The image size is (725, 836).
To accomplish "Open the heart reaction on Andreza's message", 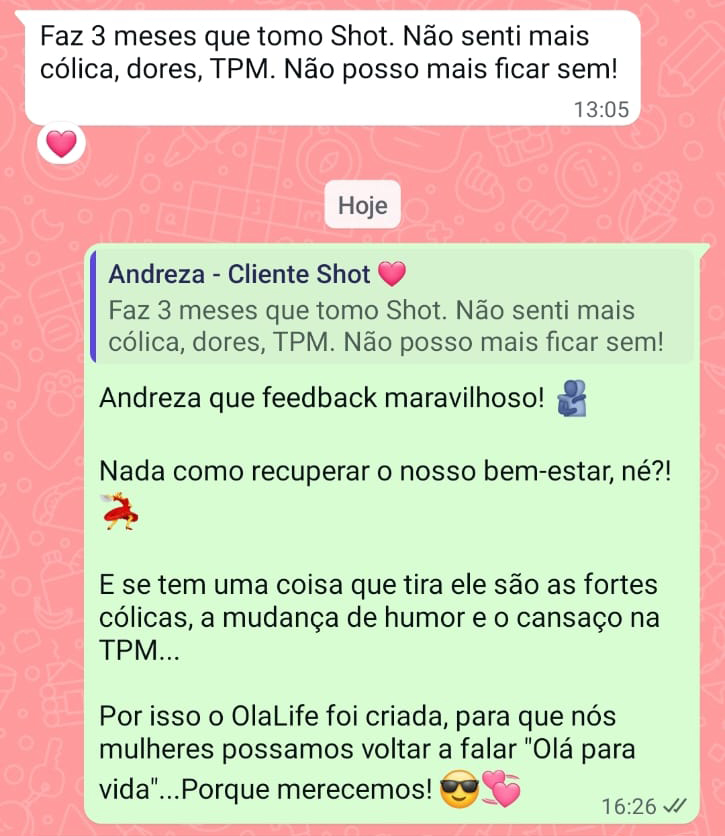I will pyautogui.click(x=61, y=145).
